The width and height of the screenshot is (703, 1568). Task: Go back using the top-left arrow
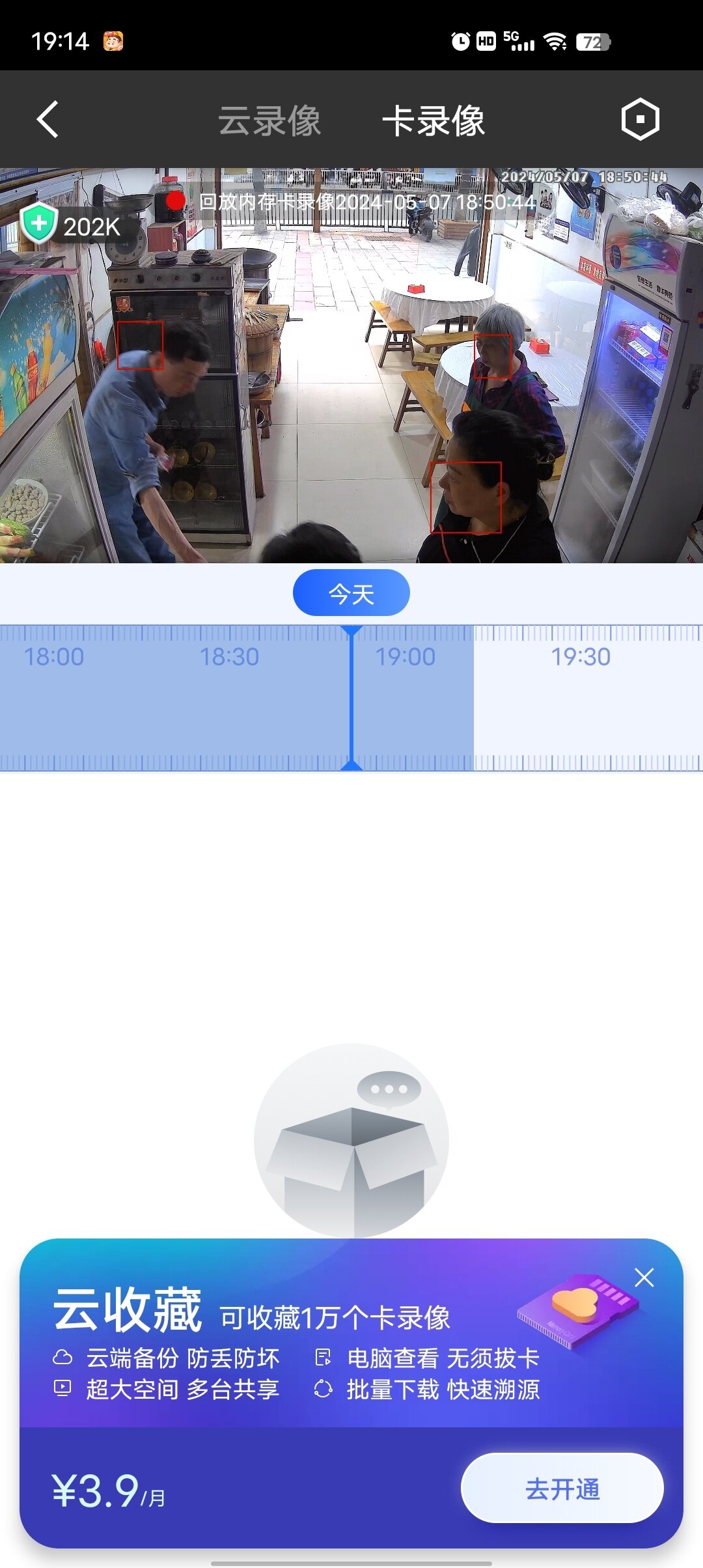click(x=48, y=119)
